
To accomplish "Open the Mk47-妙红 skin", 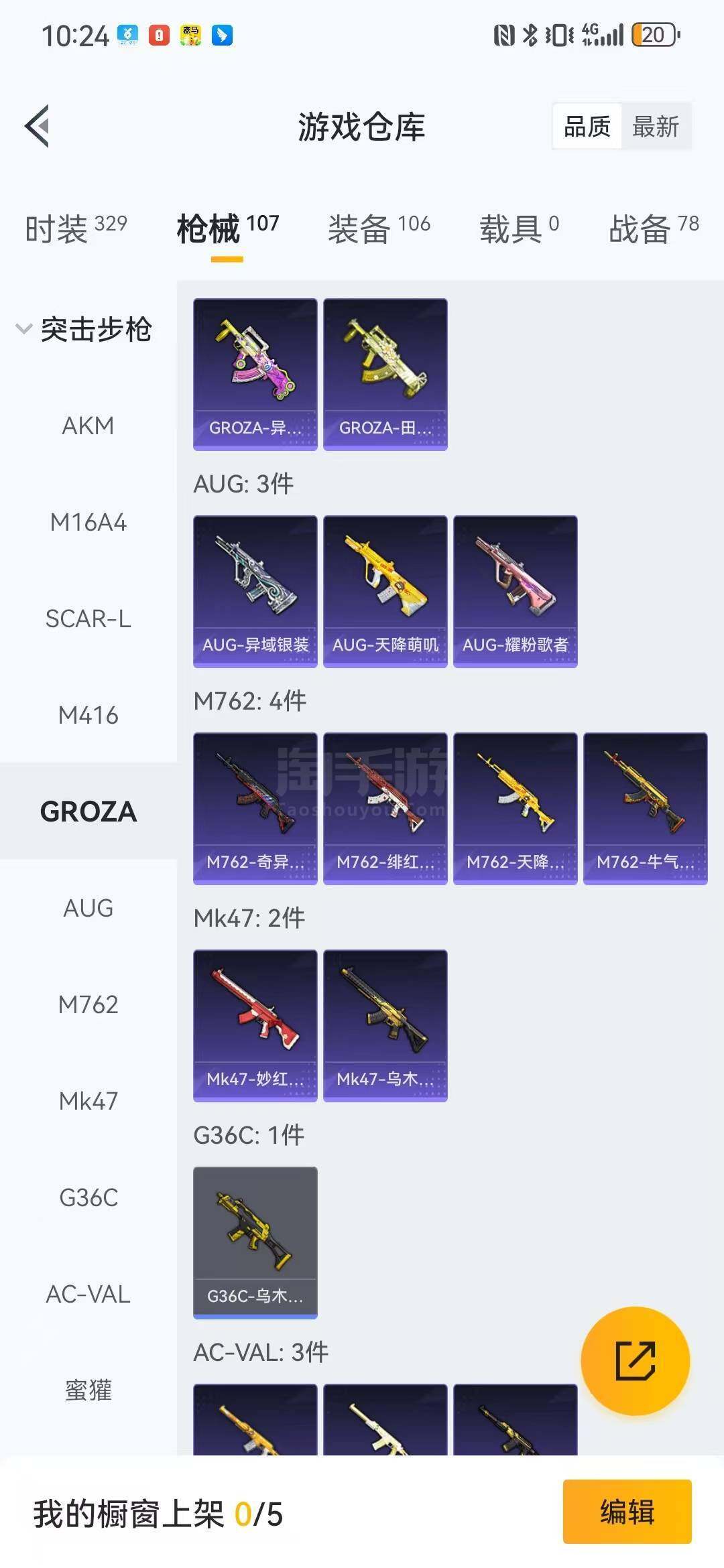I will [x=255, y=1025].
